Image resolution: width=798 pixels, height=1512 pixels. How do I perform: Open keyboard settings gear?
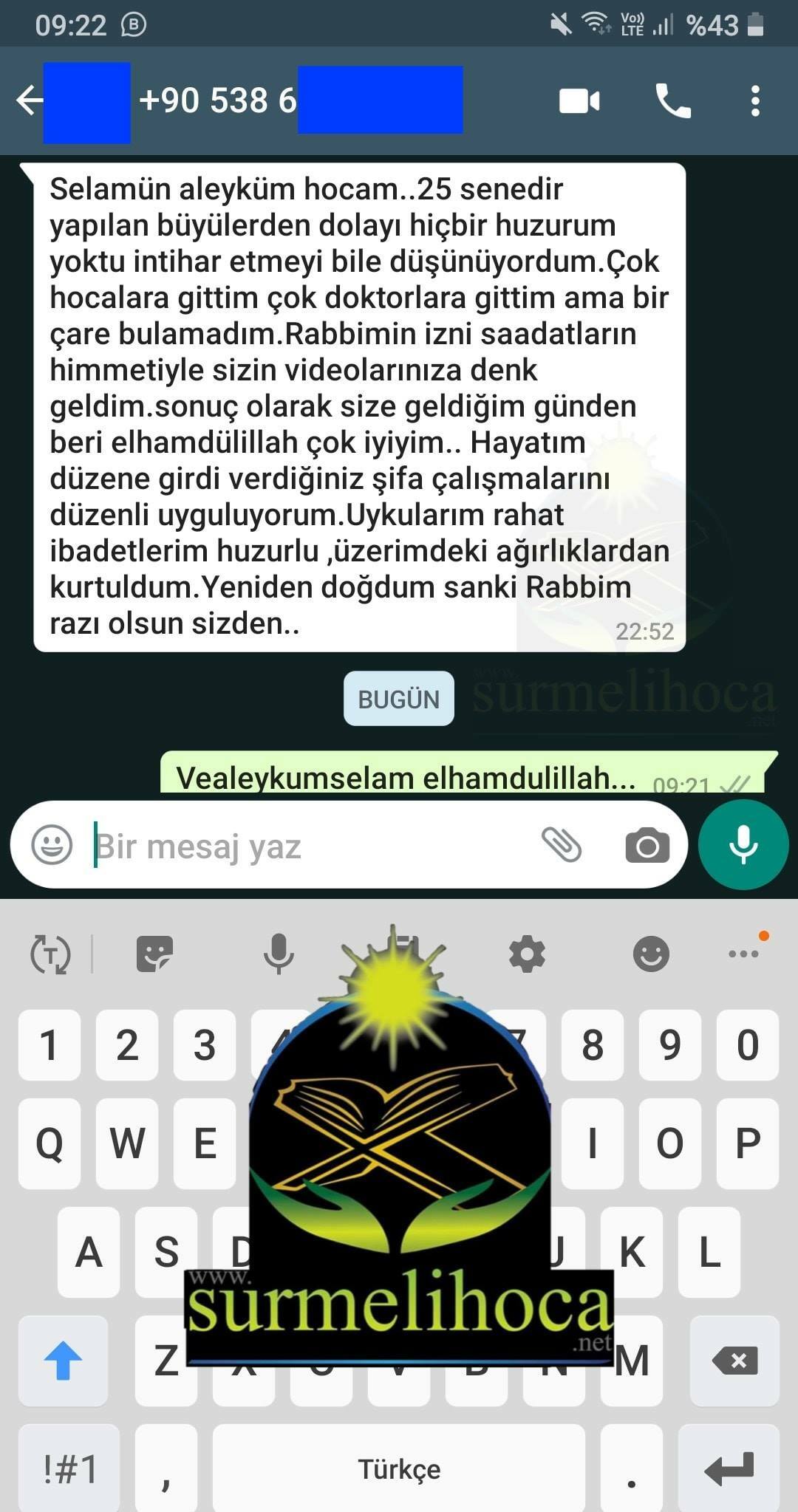(527, 954)
